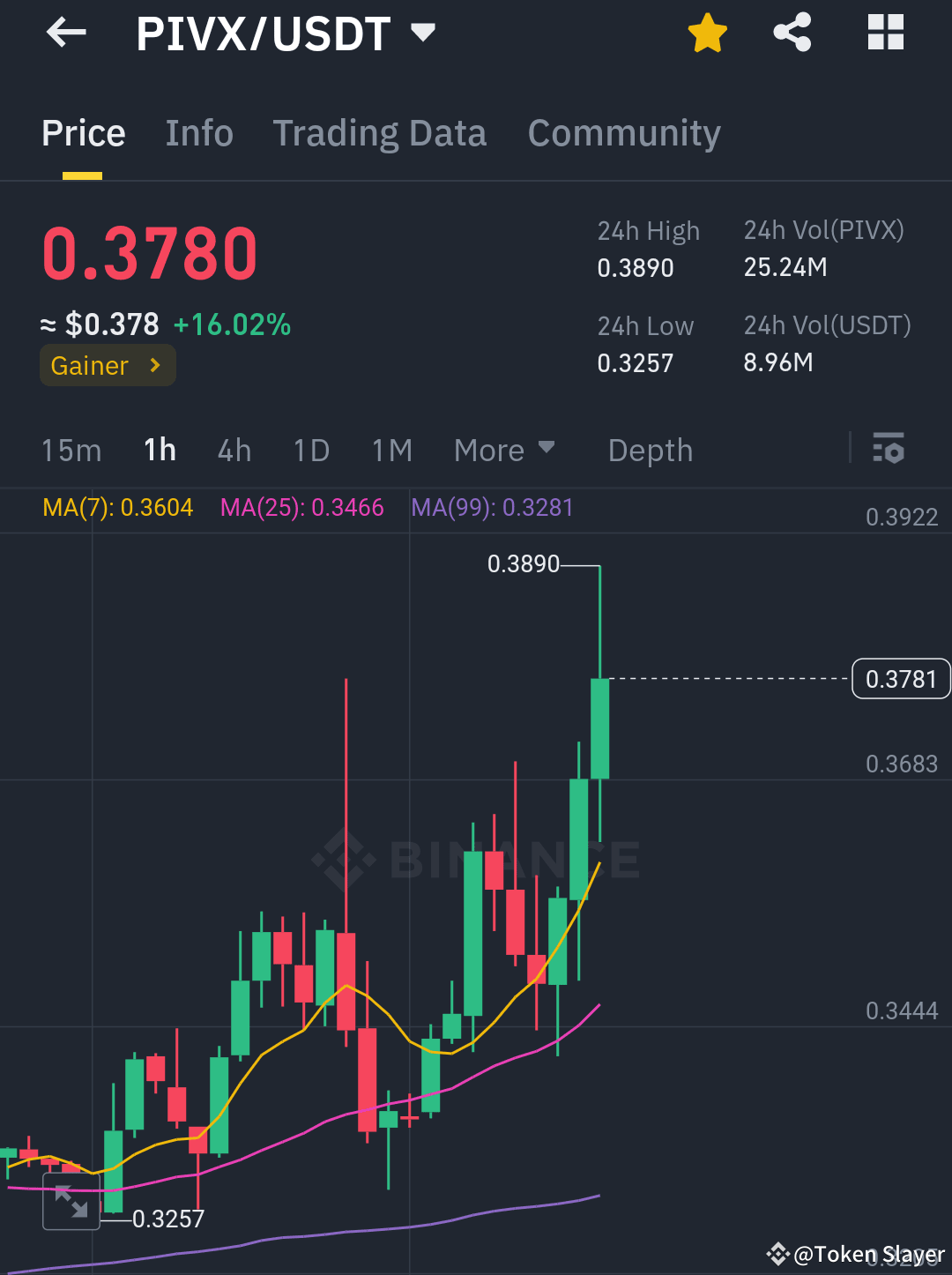Expand the More intervals dropdown
This screenshot has width=952, height=1275.
point(504,450)
